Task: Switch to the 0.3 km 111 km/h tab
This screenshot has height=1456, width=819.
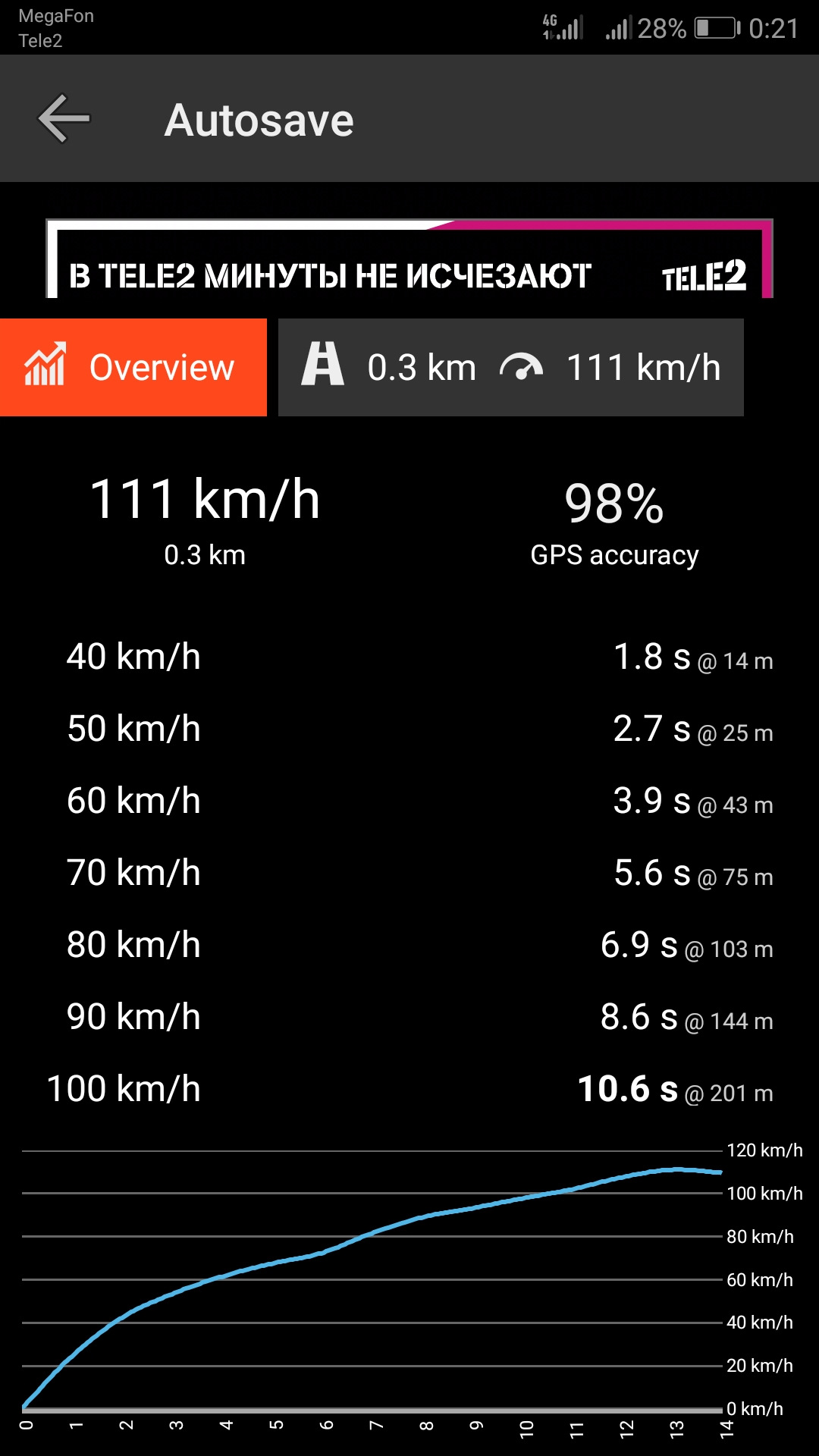Action: click(510, 368)
